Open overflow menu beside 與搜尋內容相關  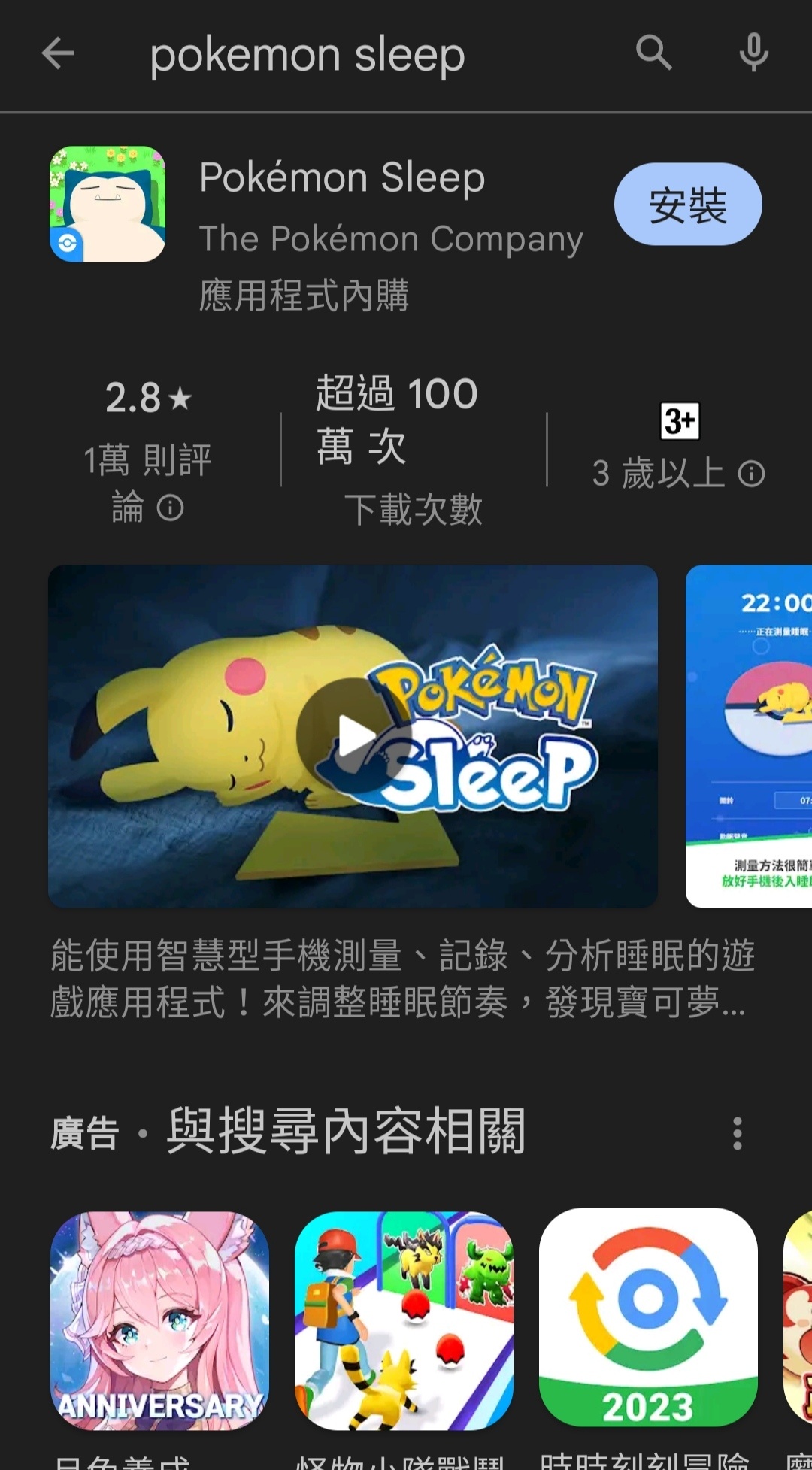[737, 1133]
